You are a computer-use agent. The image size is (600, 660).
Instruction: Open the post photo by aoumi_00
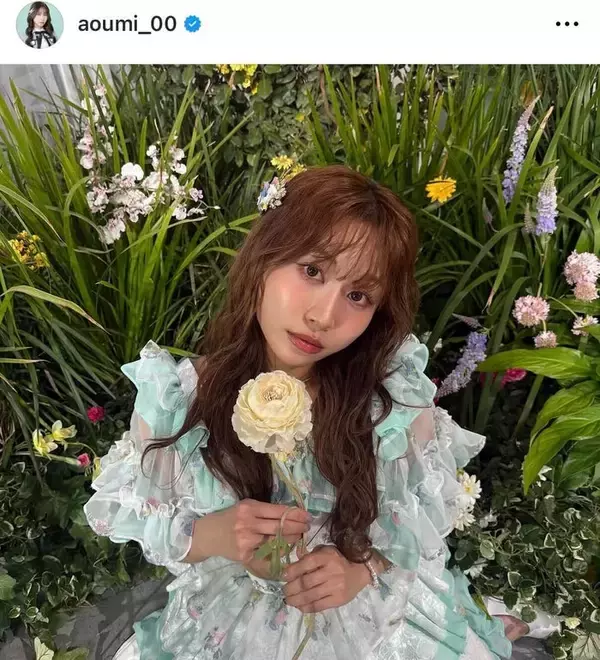point(300,362)
